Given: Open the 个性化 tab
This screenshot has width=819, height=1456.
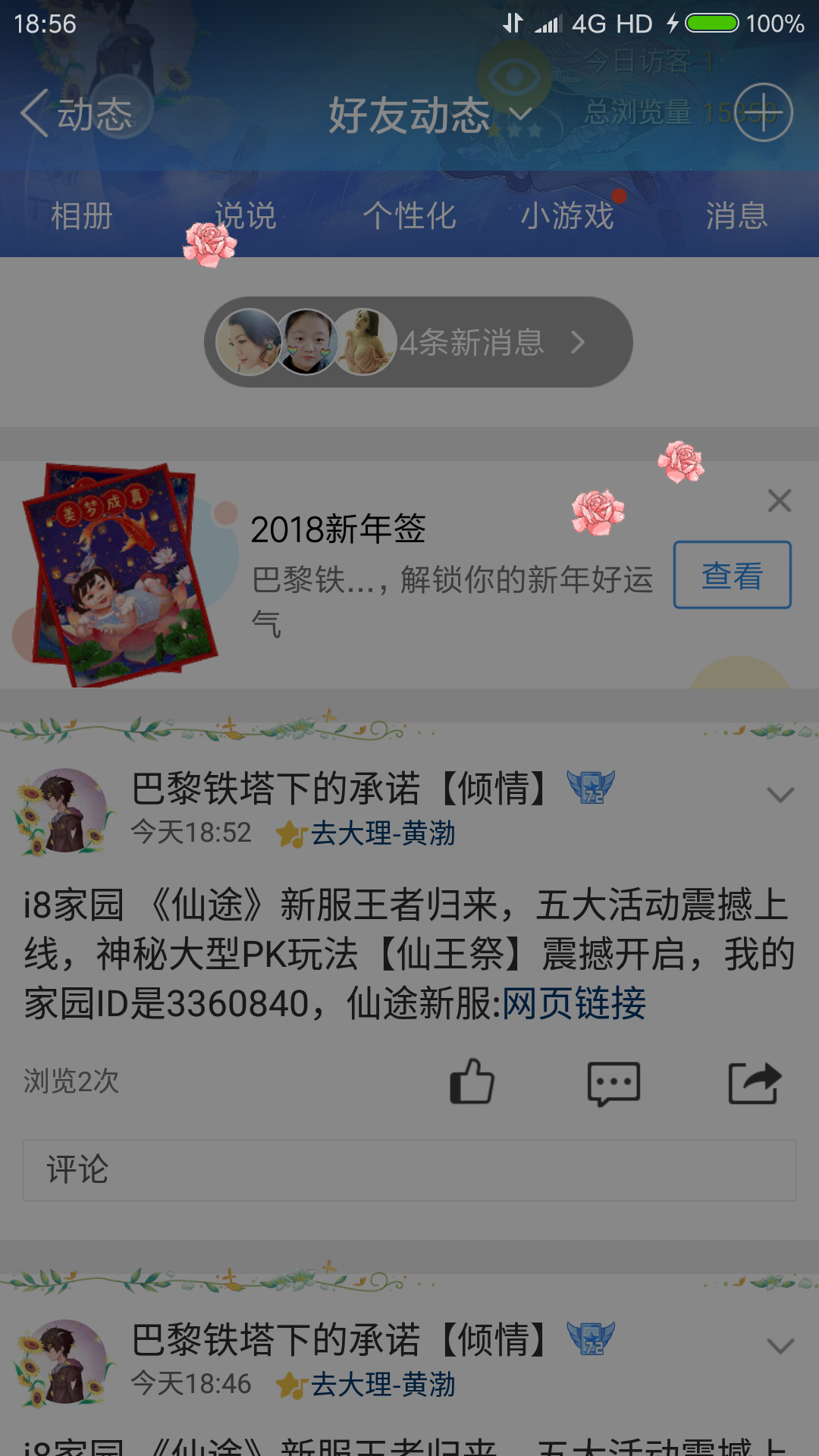Looking at the screenshot, I should [409, 216].
